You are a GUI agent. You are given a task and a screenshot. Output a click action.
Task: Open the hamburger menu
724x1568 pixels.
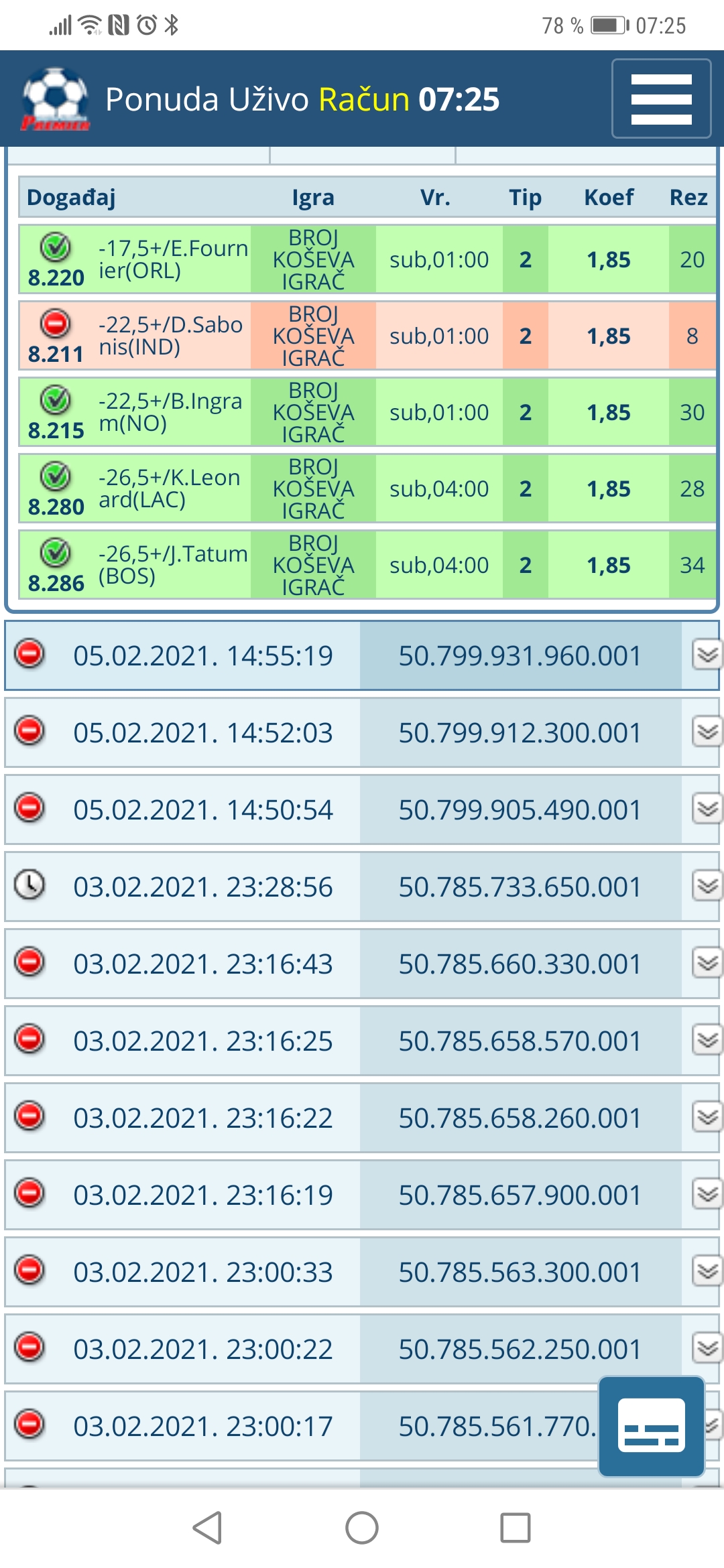[x=661, y=99]
